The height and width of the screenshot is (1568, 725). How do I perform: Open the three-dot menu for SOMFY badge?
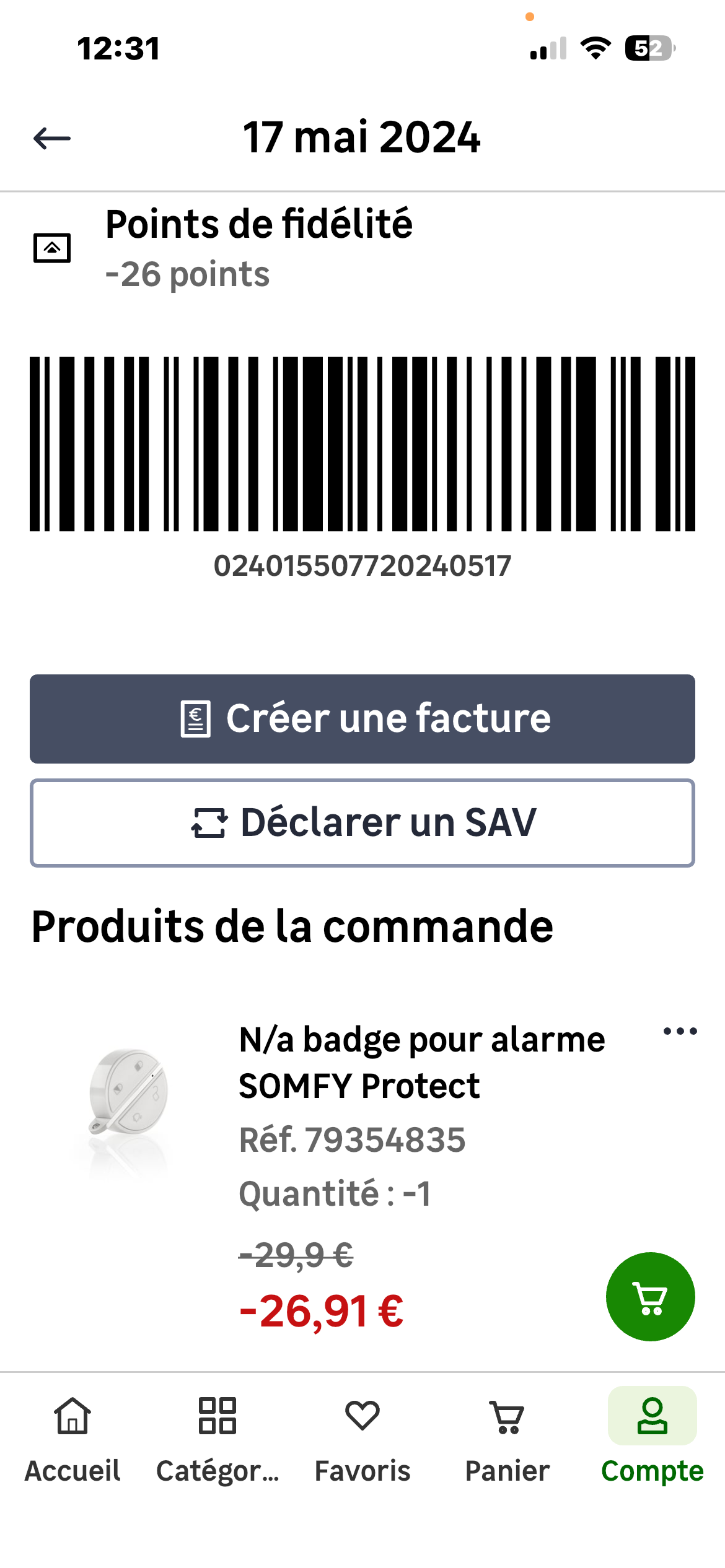click(680, 1031)
